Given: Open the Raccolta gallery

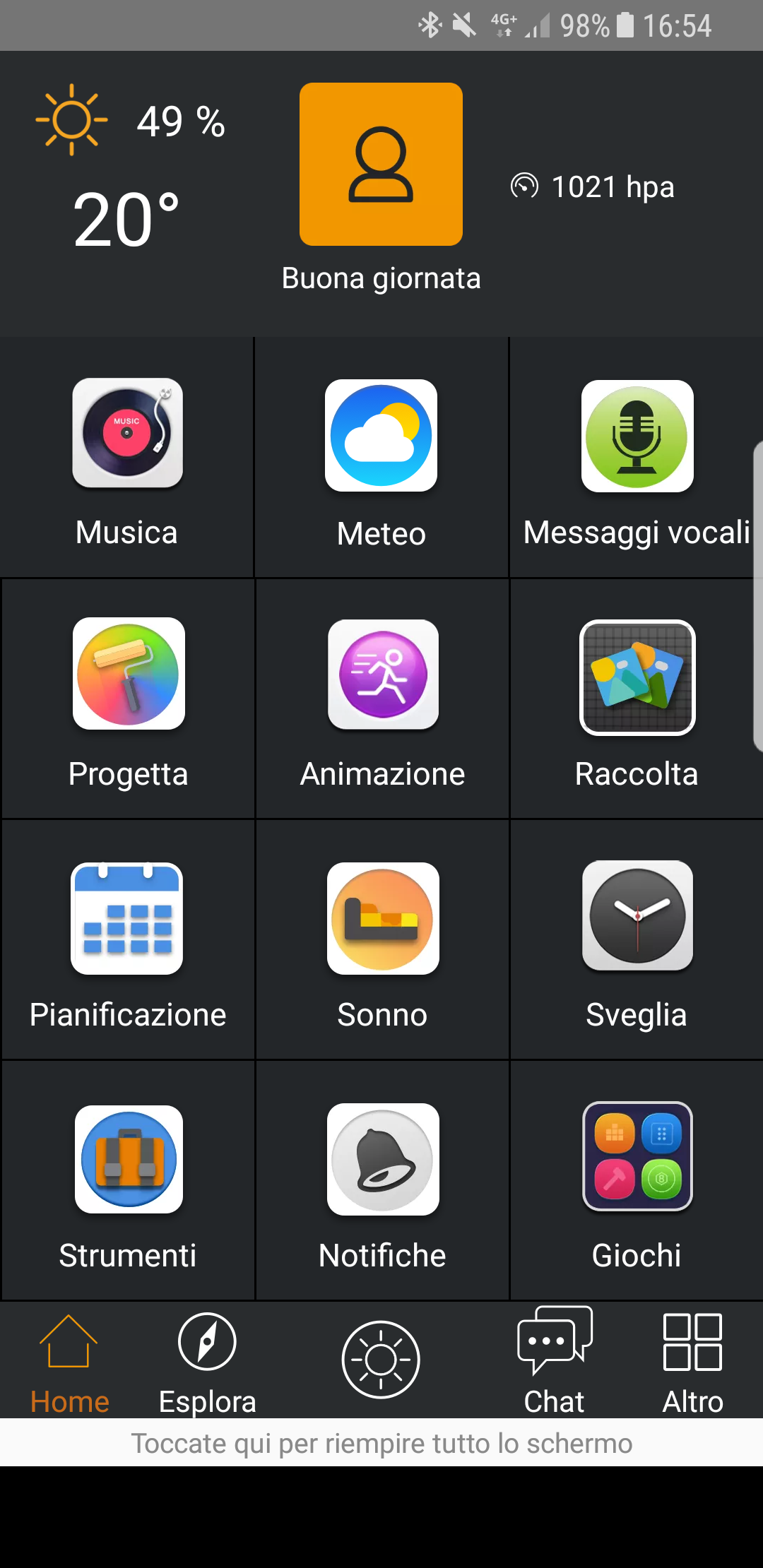Looking at the screenshot, I should click(637, 699).
